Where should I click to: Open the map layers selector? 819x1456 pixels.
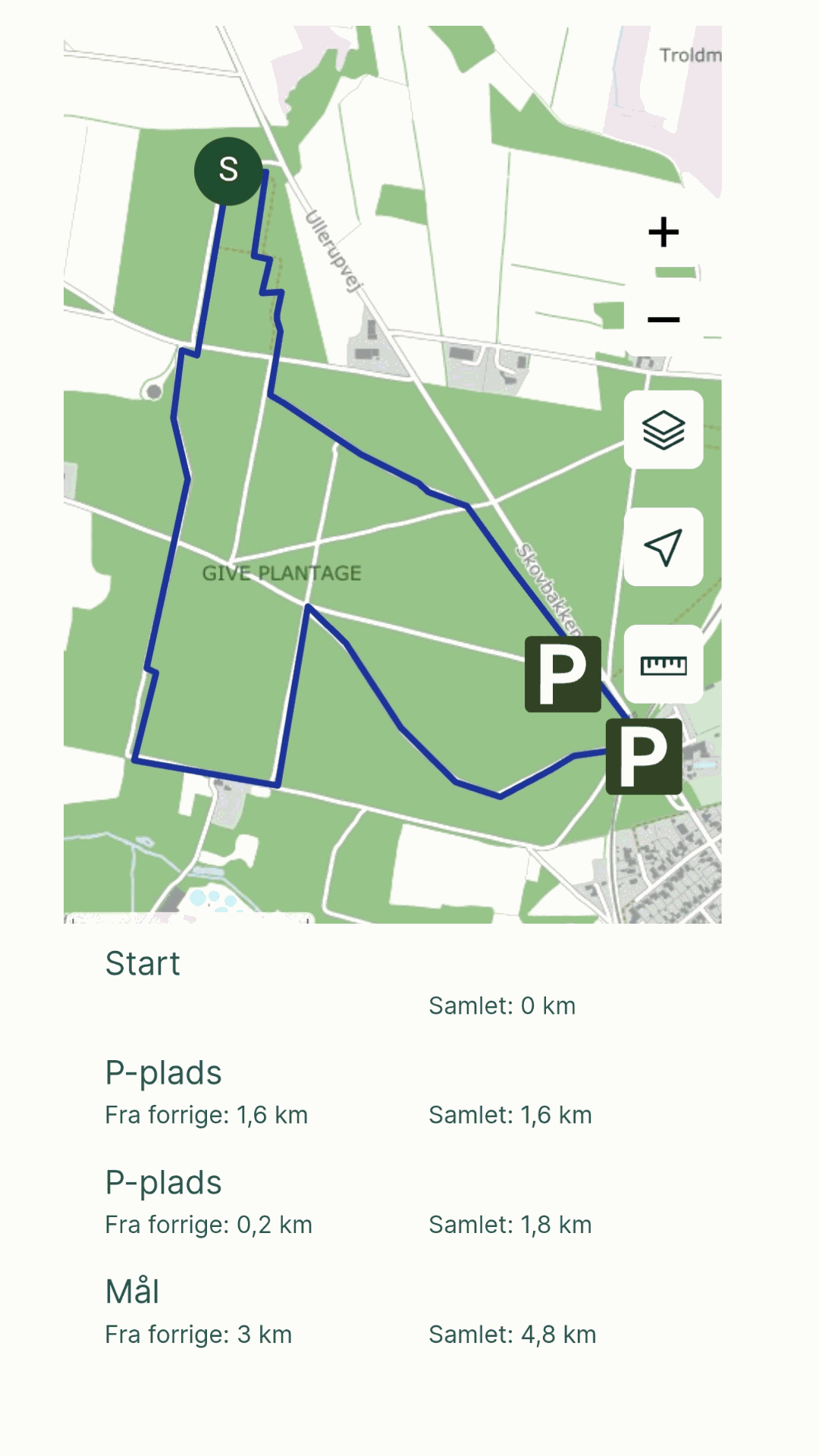[664, 430]
